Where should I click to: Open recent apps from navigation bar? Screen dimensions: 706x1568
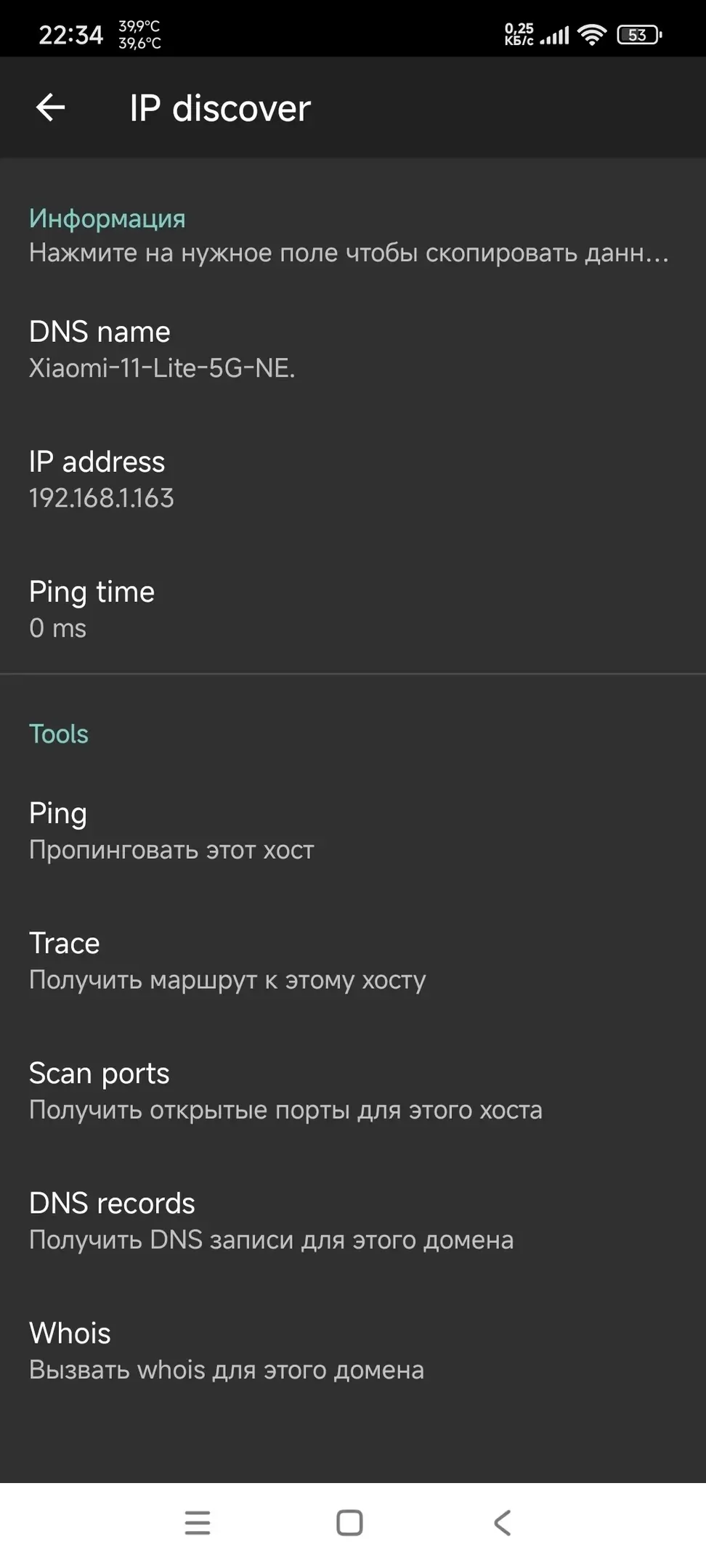click(198, 1522)
